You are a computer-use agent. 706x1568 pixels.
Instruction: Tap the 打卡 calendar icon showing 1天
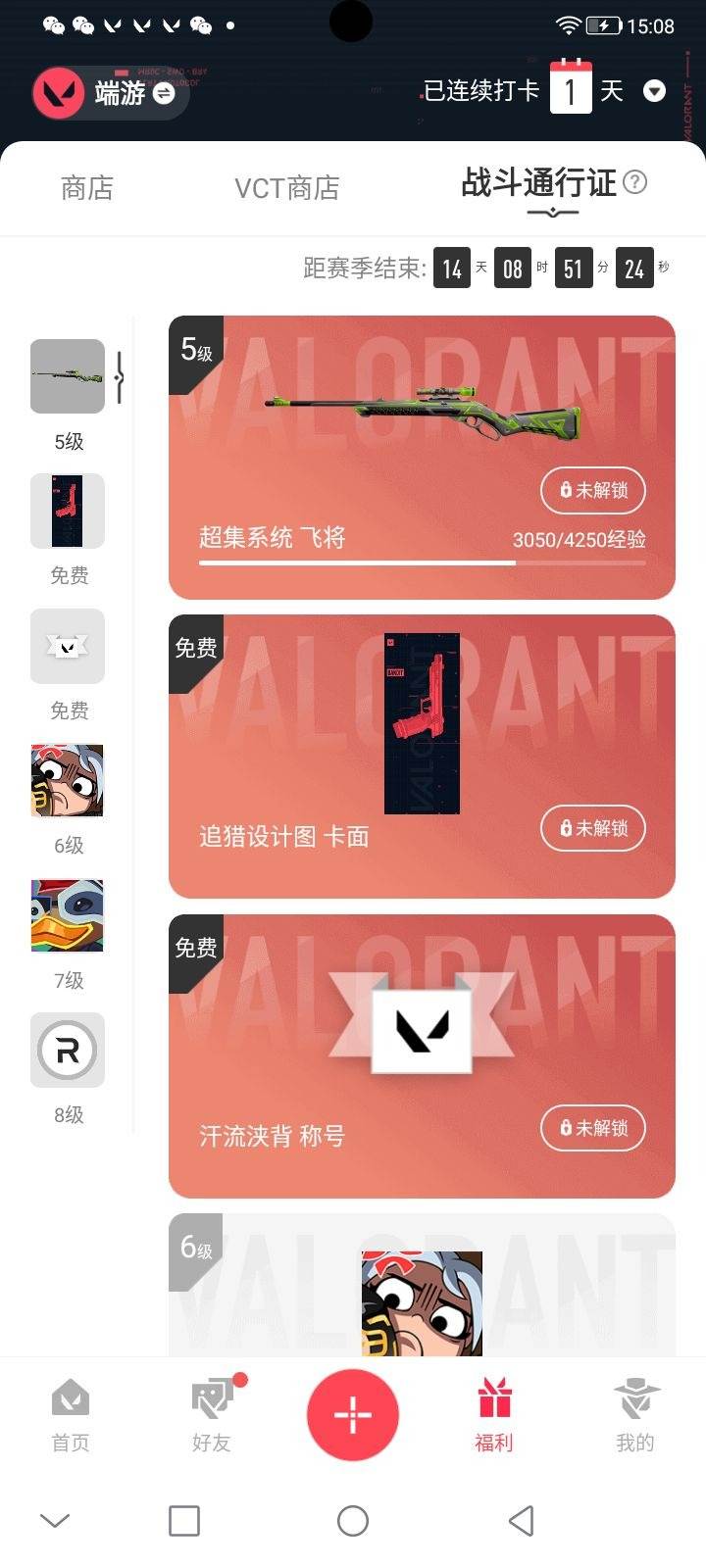click(572, 89)
